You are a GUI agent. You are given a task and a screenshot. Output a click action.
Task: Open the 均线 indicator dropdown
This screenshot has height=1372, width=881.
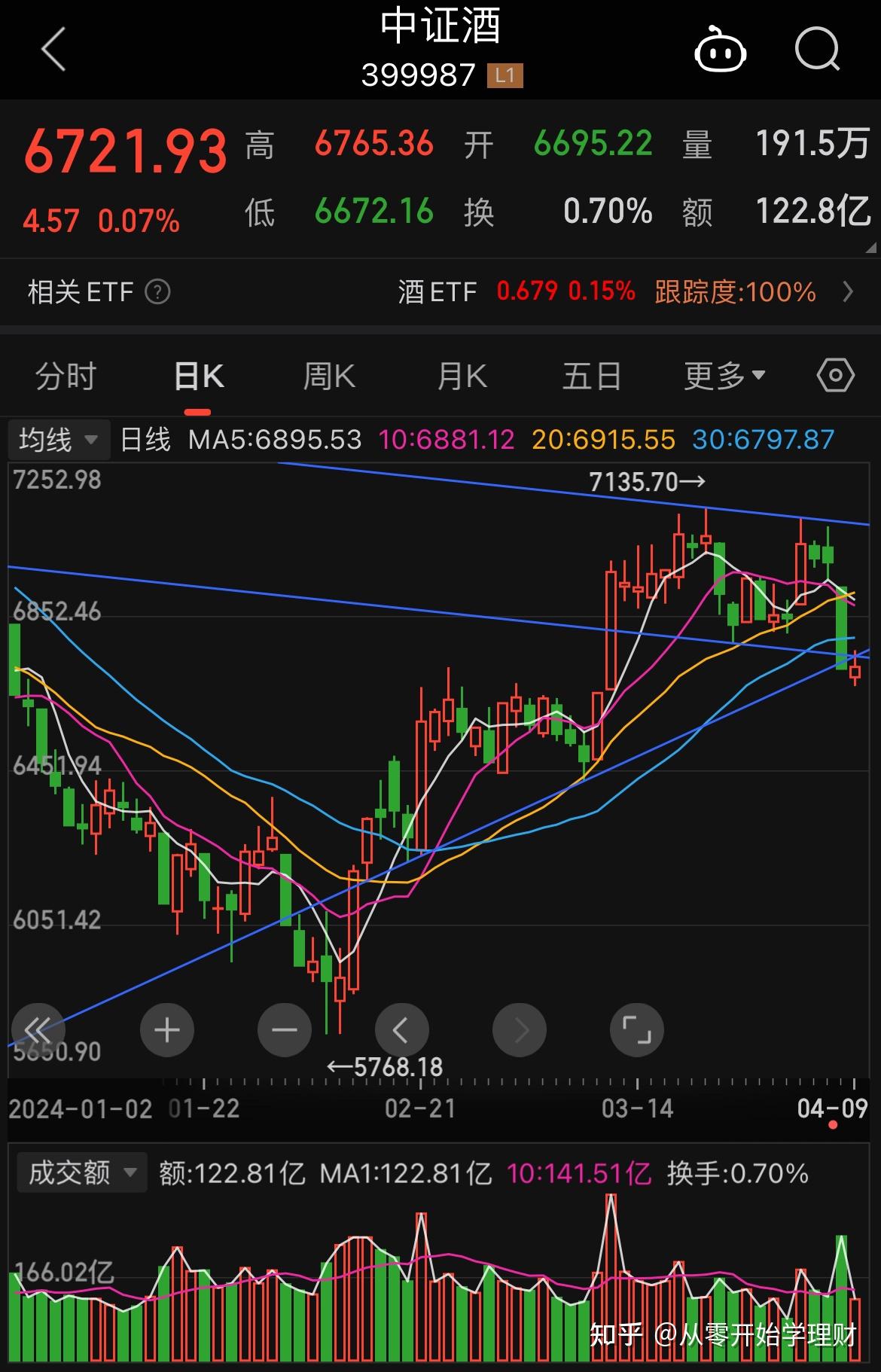click(59, 440)
